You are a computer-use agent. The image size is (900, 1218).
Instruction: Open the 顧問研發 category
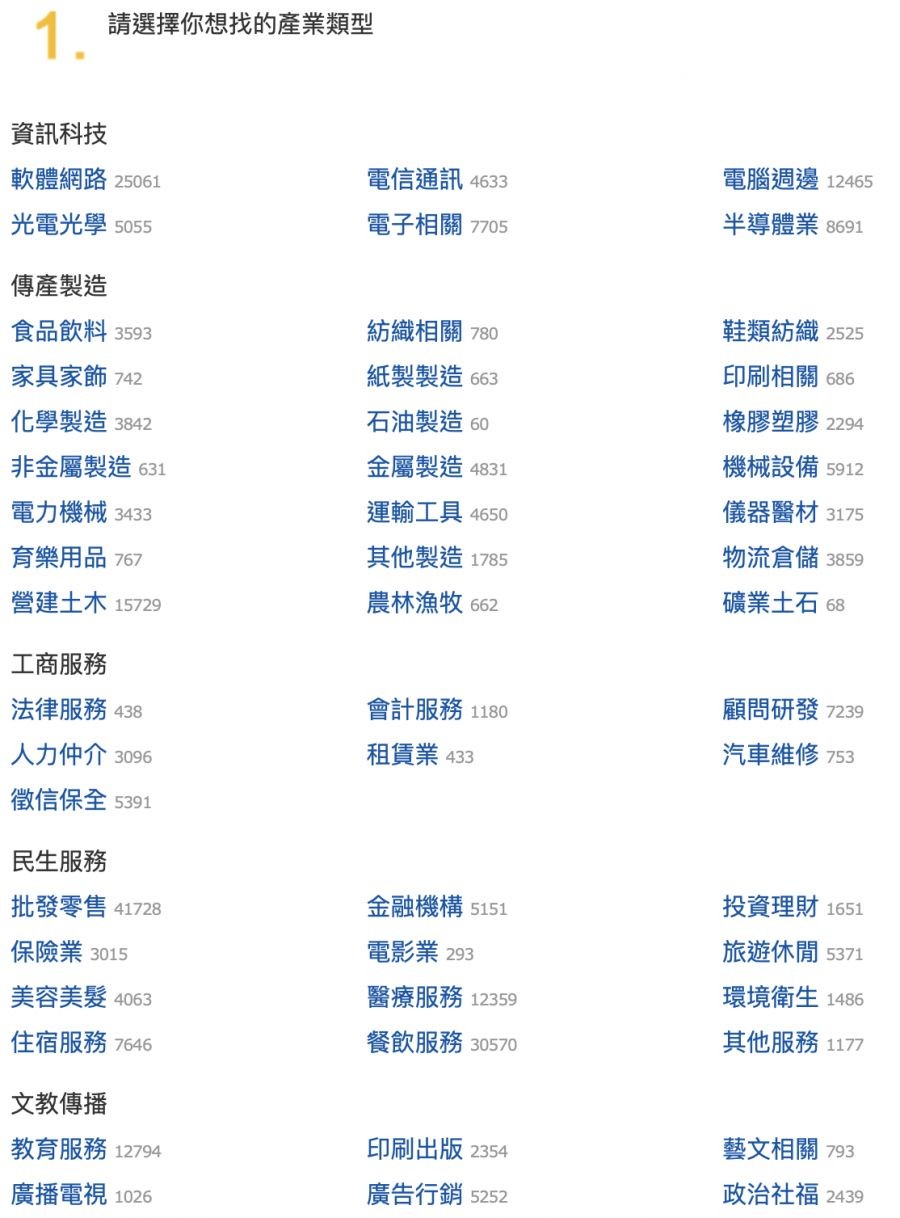[x=771, y=711]
